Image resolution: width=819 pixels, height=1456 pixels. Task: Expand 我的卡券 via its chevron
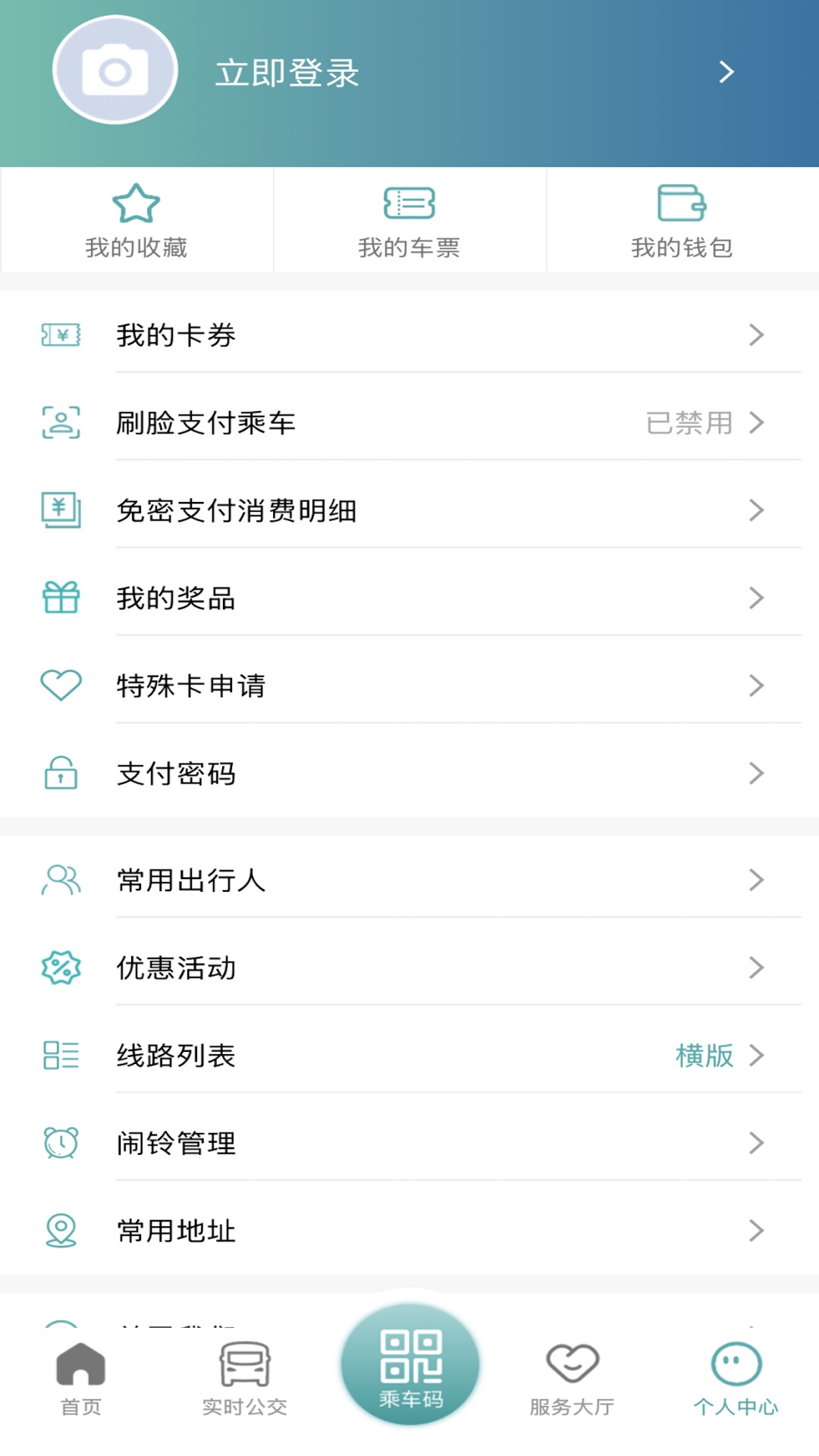[756, 336]
